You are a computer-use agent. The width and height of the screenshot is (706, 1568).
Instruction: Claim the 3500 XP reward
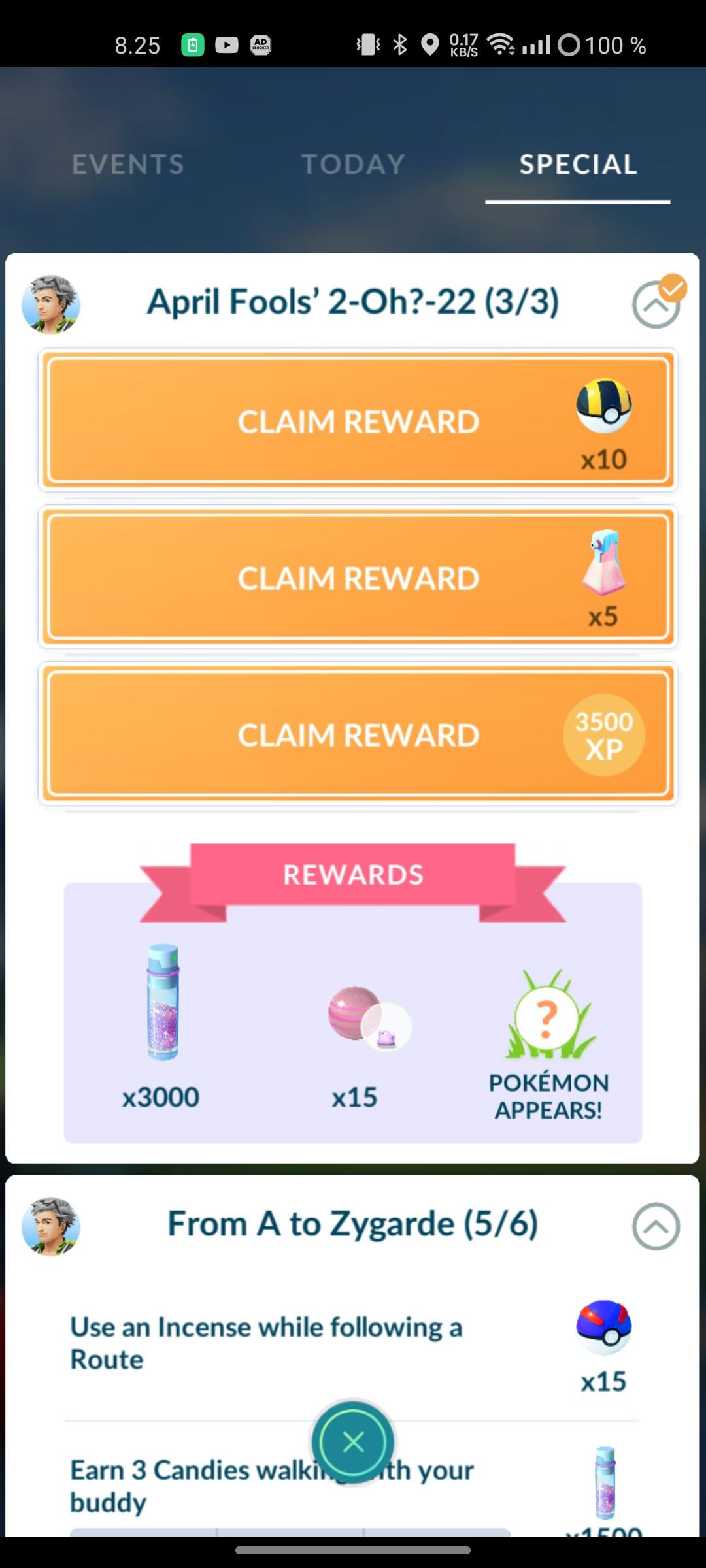click(358, 734)
